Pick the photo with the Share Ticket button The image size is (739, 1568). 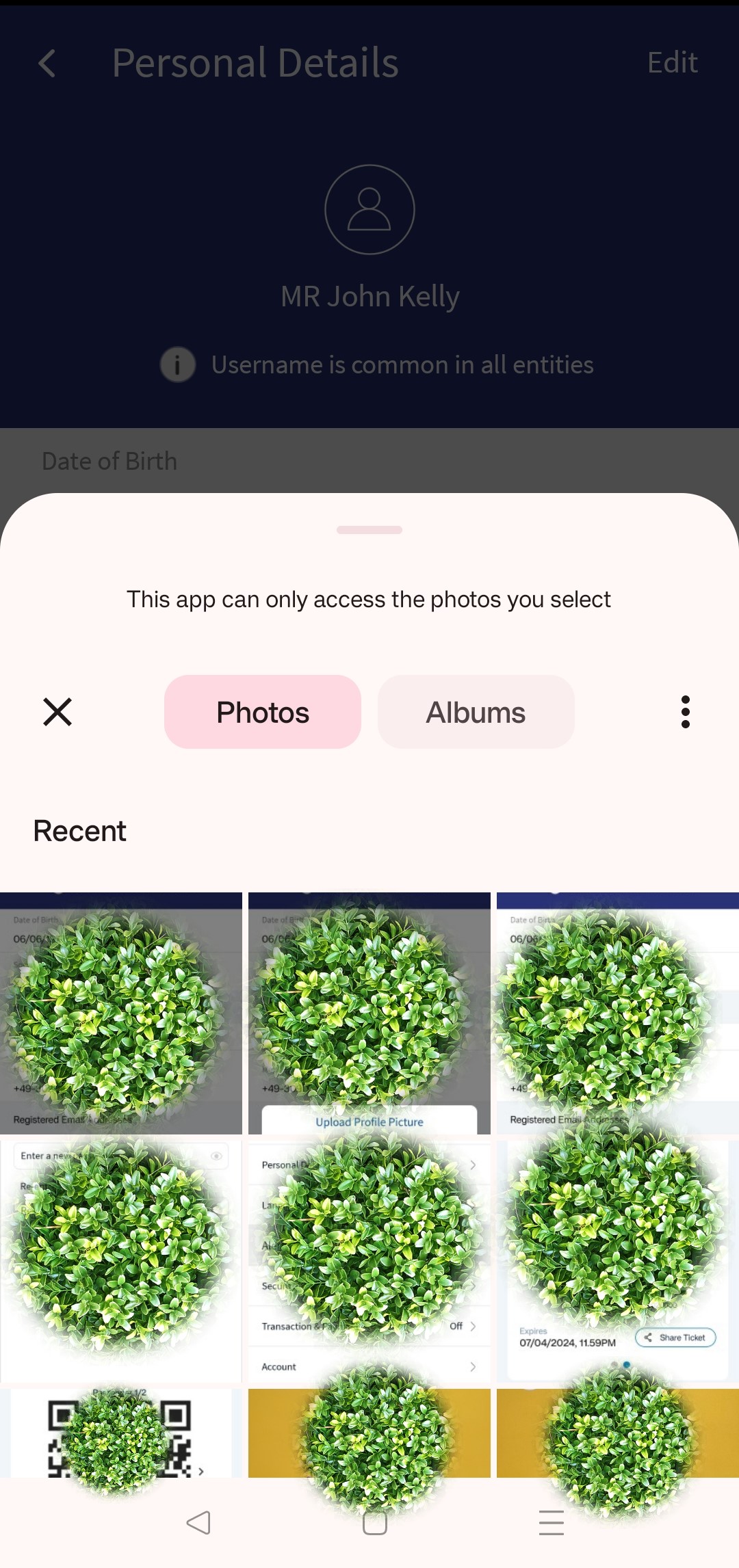coord(617,1260)
